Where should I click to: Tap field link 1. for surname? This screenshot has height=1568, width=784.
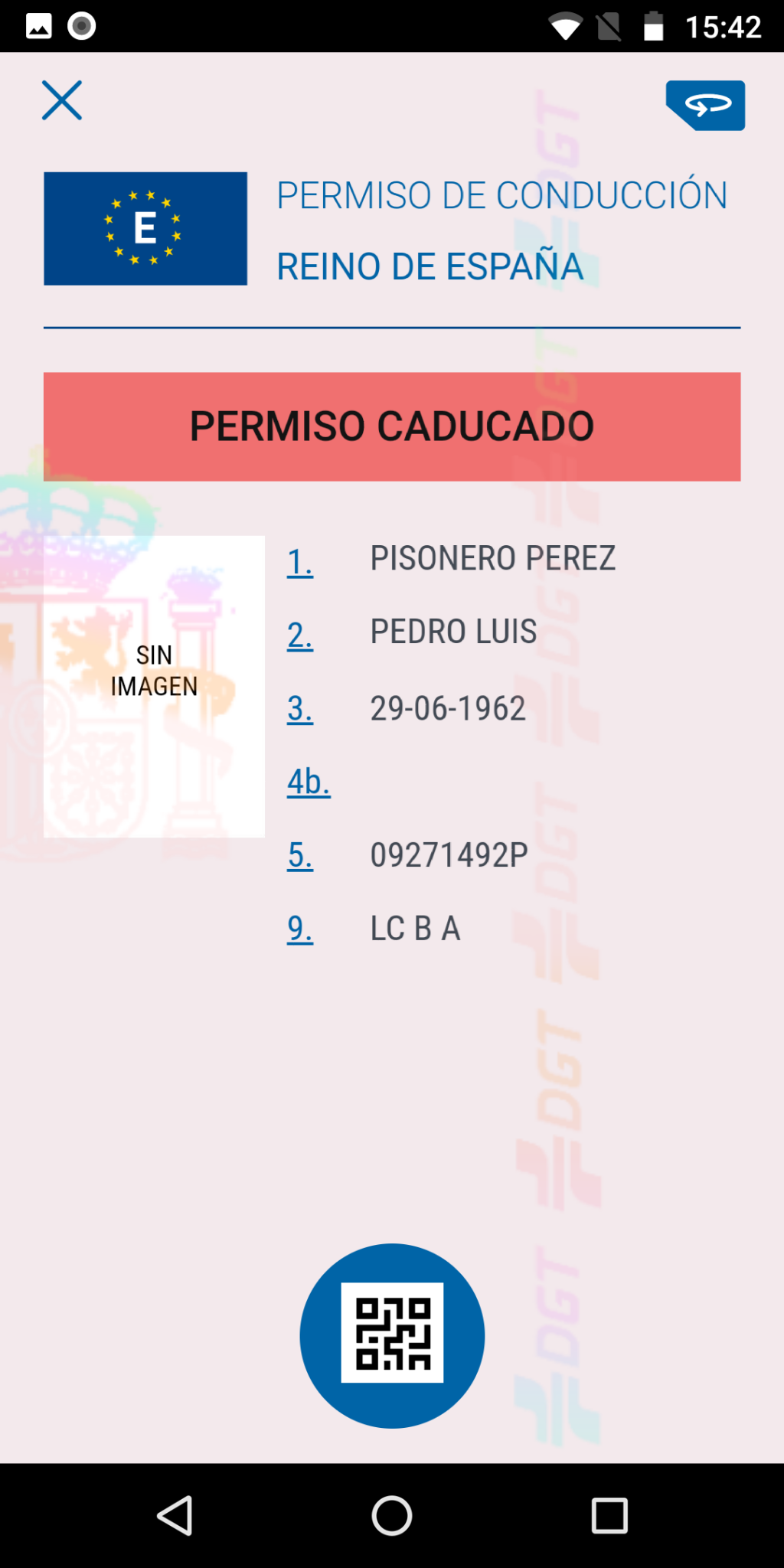(300, 562)
